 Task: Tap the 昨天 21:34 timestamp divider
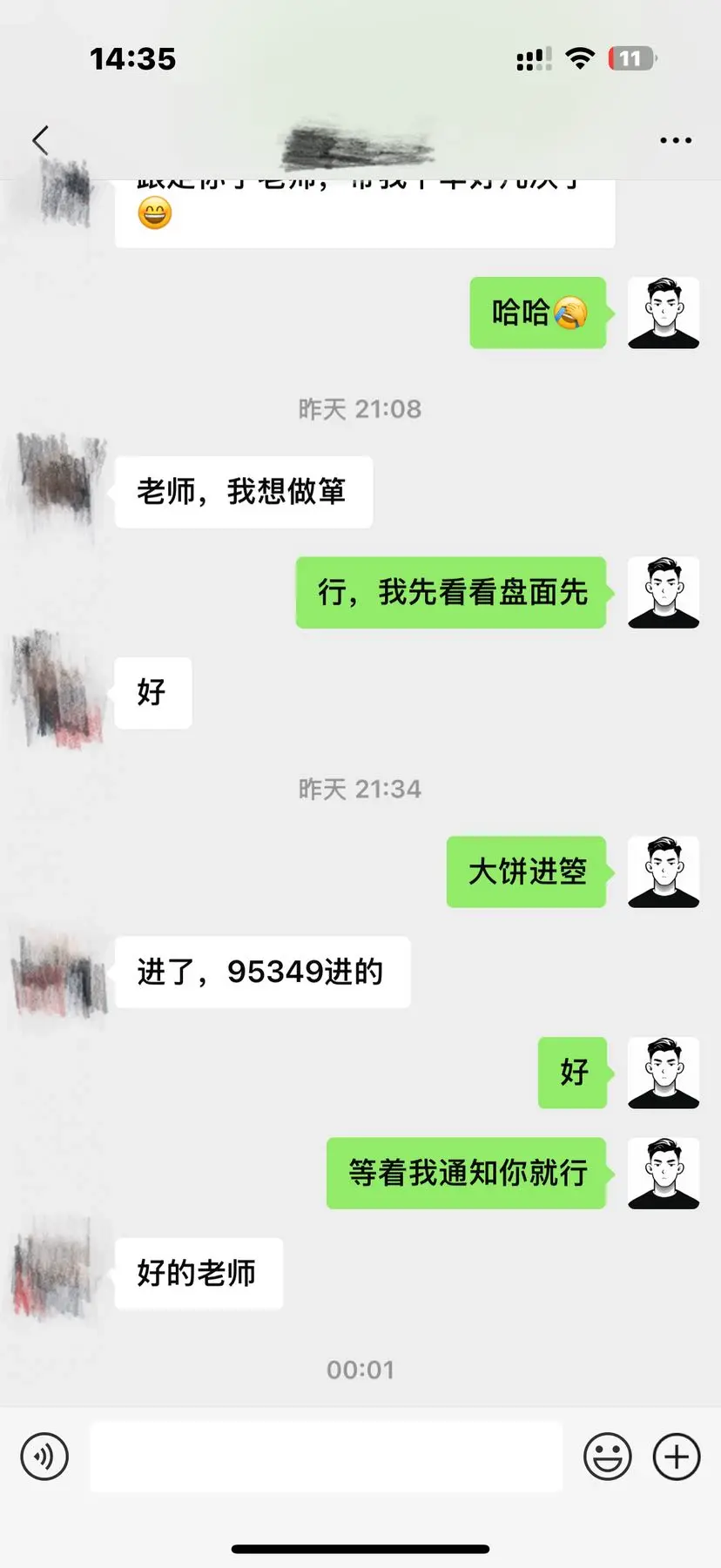[x=360, y=788]
